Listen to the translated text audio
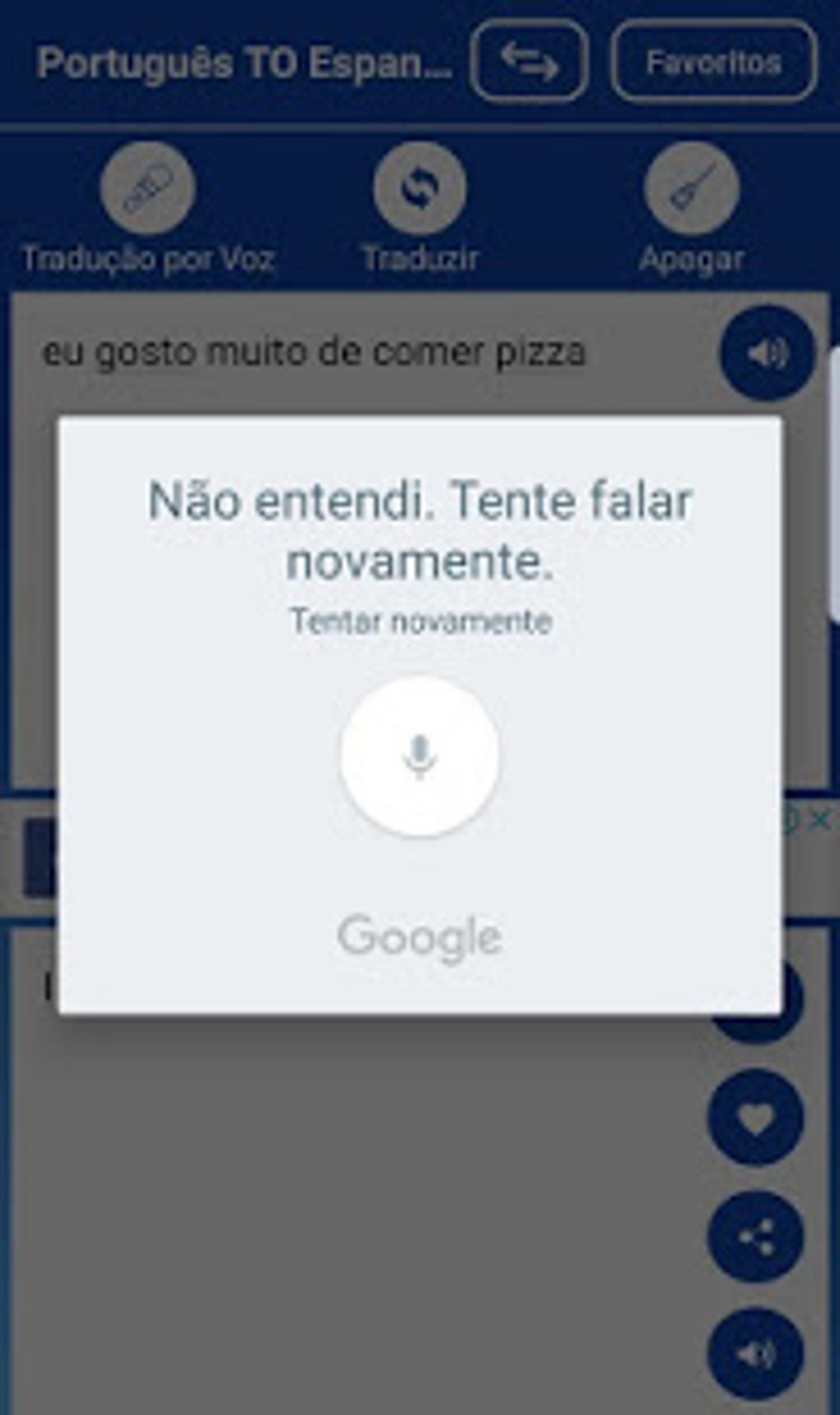 click(755, 1354)
